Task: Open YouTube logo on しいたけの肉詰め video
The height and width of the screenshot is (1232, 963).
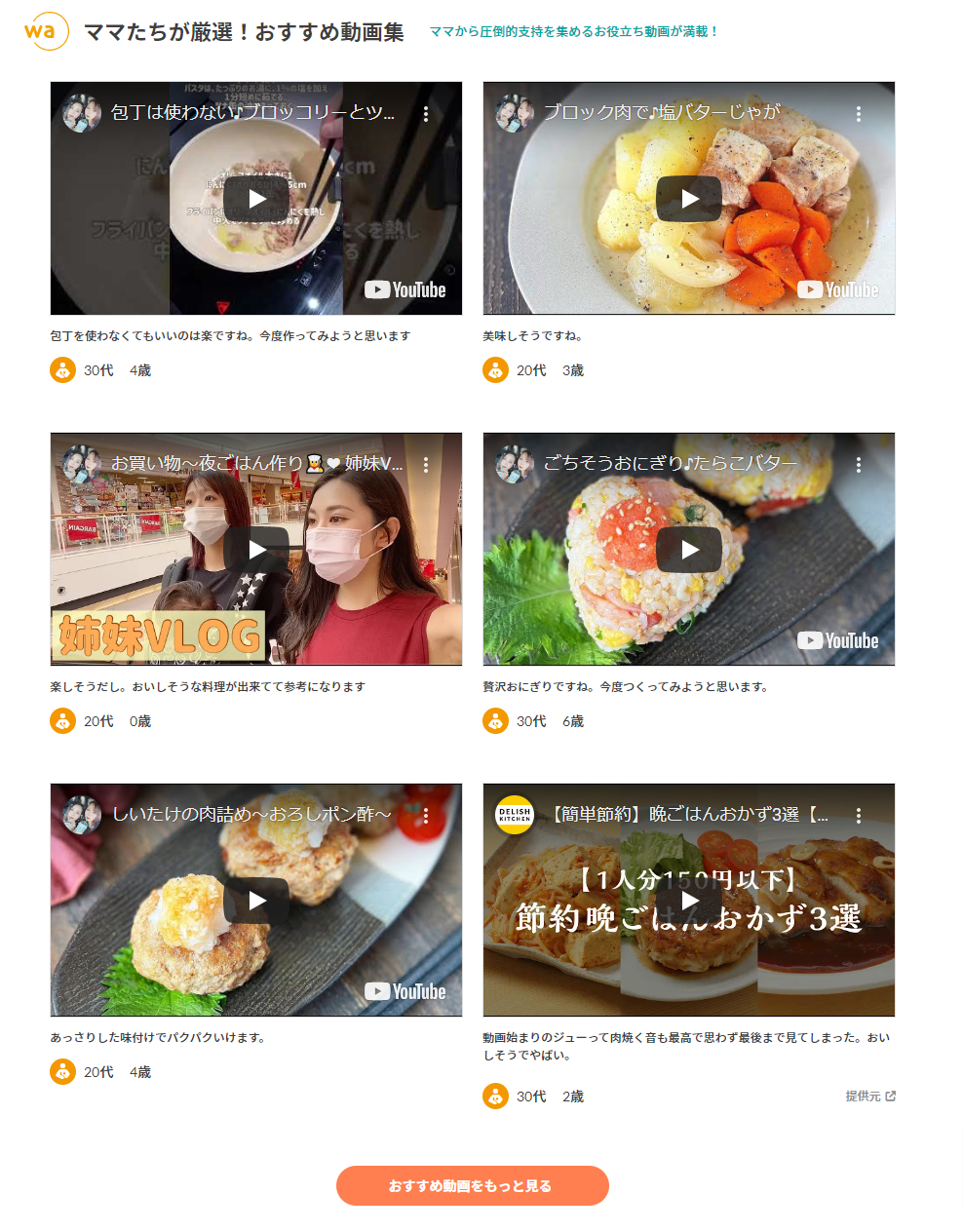Action: tap(405, 991)
